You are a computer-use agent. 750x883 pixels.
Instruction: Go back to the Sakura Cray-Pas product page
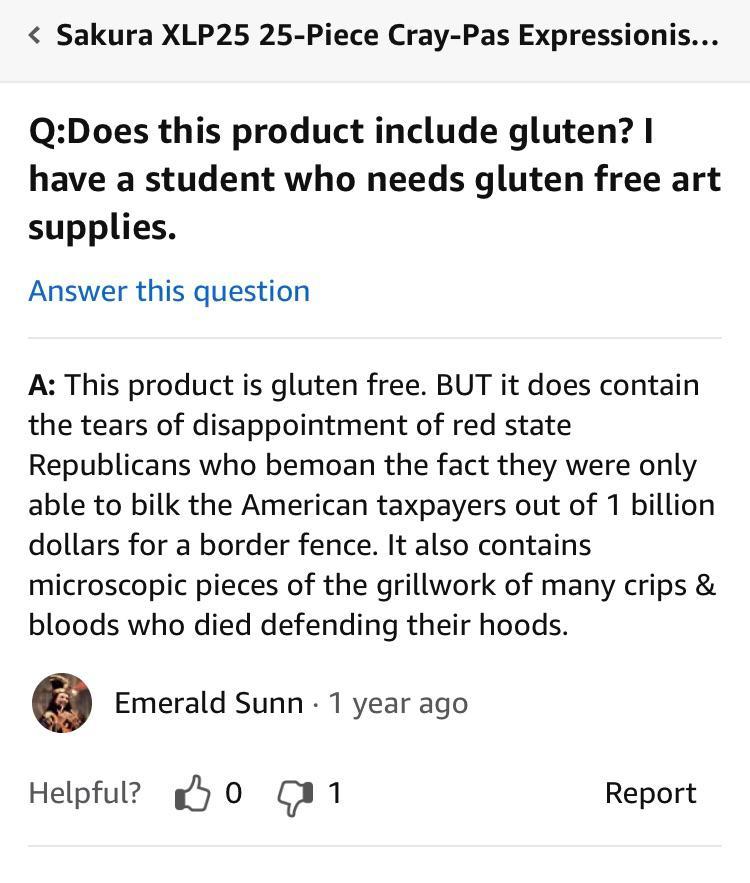pyautogui.click(x=36, y=36)
